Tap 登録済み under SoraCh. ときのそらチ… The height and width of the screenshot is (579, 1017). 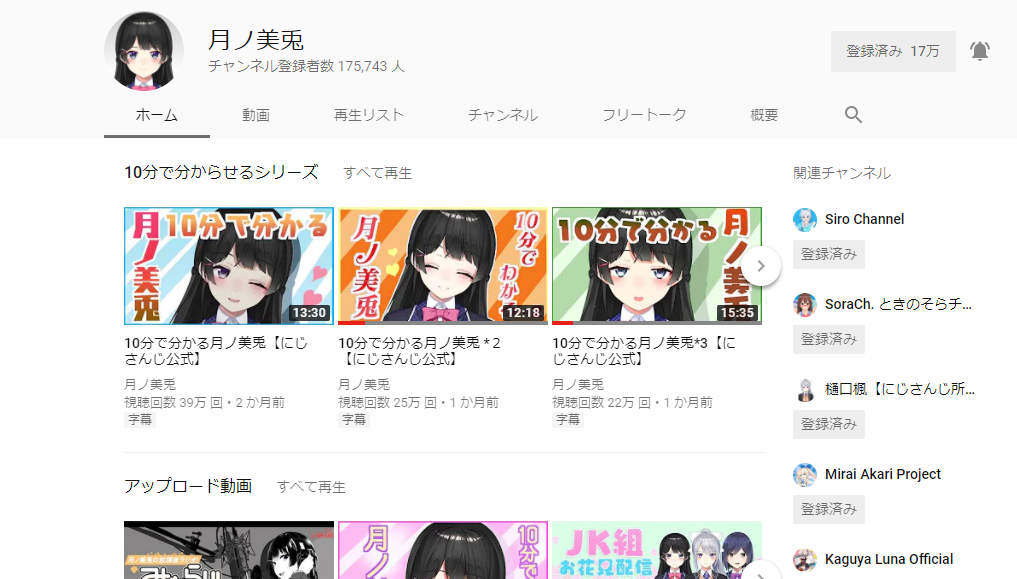829,339
